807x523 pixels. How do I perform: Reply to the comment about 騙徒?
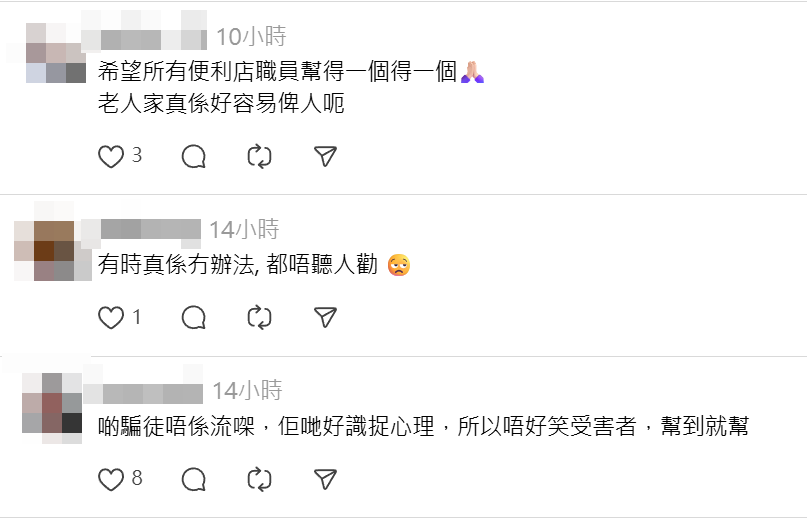(x=194, y=479)
